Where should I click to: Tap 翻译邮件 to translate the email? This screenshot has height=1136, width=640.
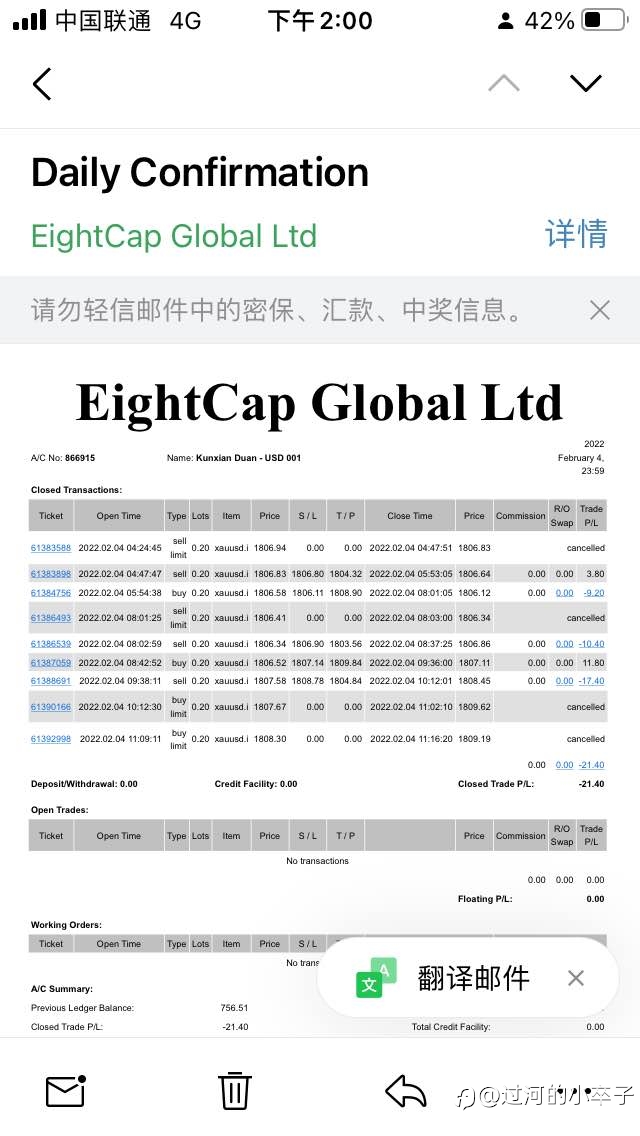point(473,979)
